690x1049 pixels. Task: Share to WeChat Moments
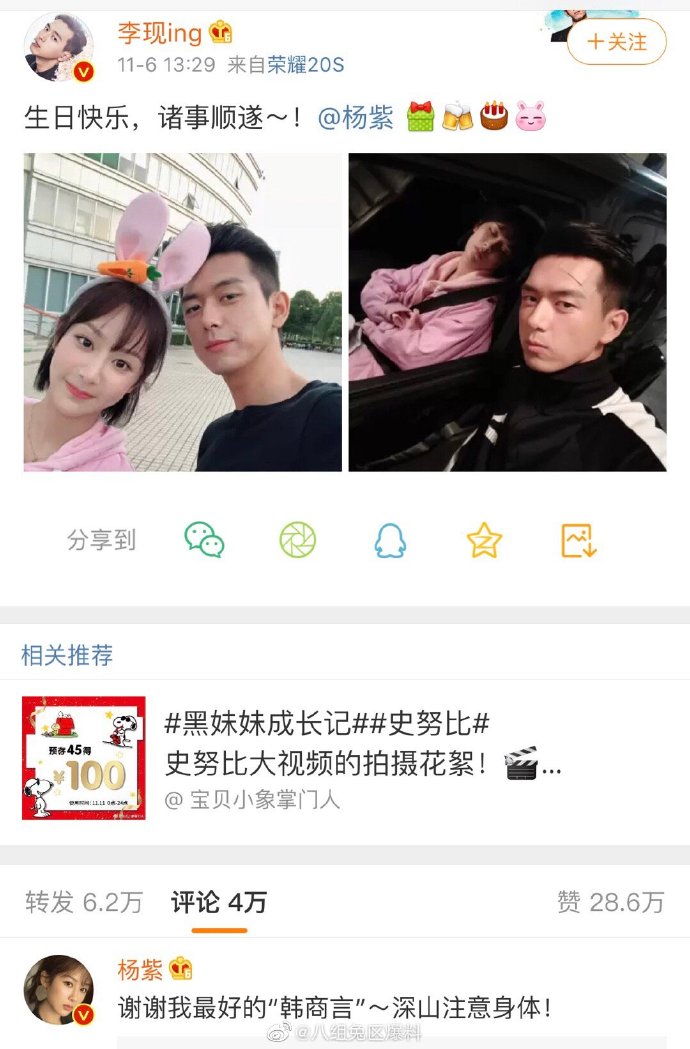[297, 540]
